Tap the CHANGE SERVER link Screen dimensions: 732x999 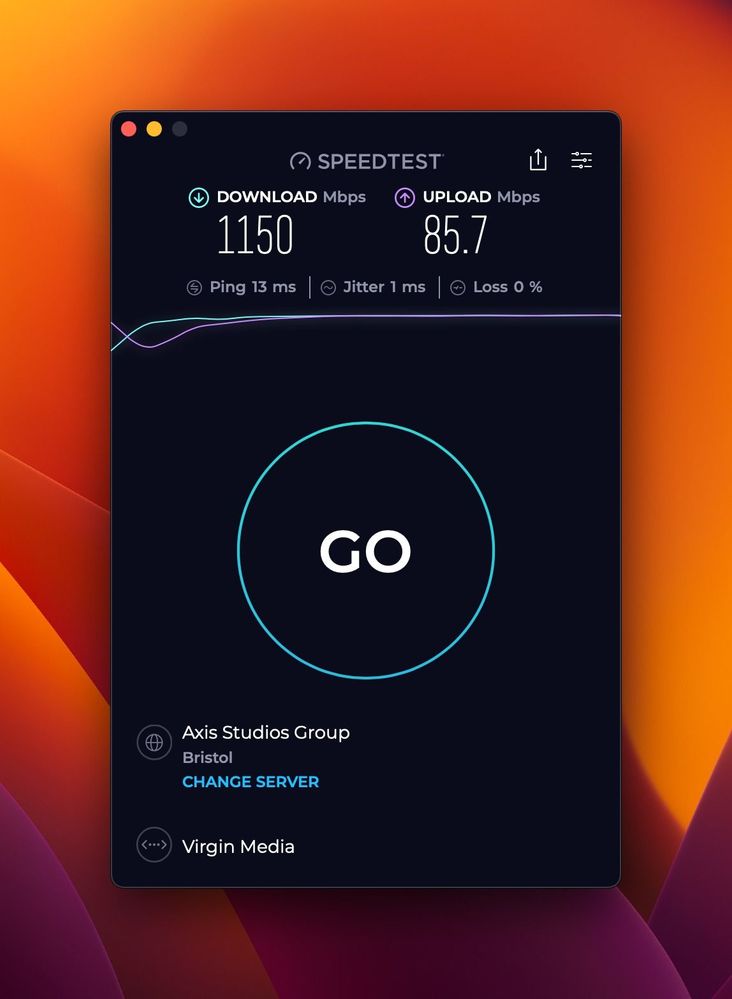250,782
